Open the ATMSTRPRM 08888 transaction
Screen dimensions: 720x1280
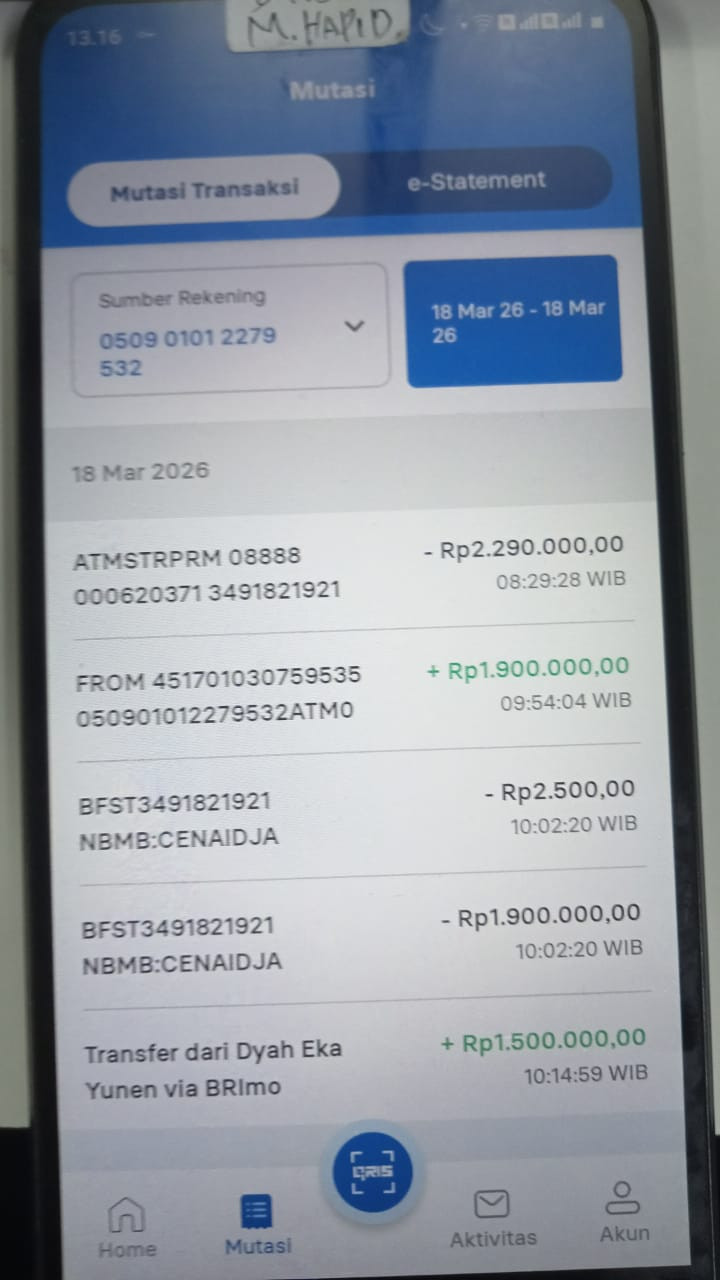coord(350,572)
